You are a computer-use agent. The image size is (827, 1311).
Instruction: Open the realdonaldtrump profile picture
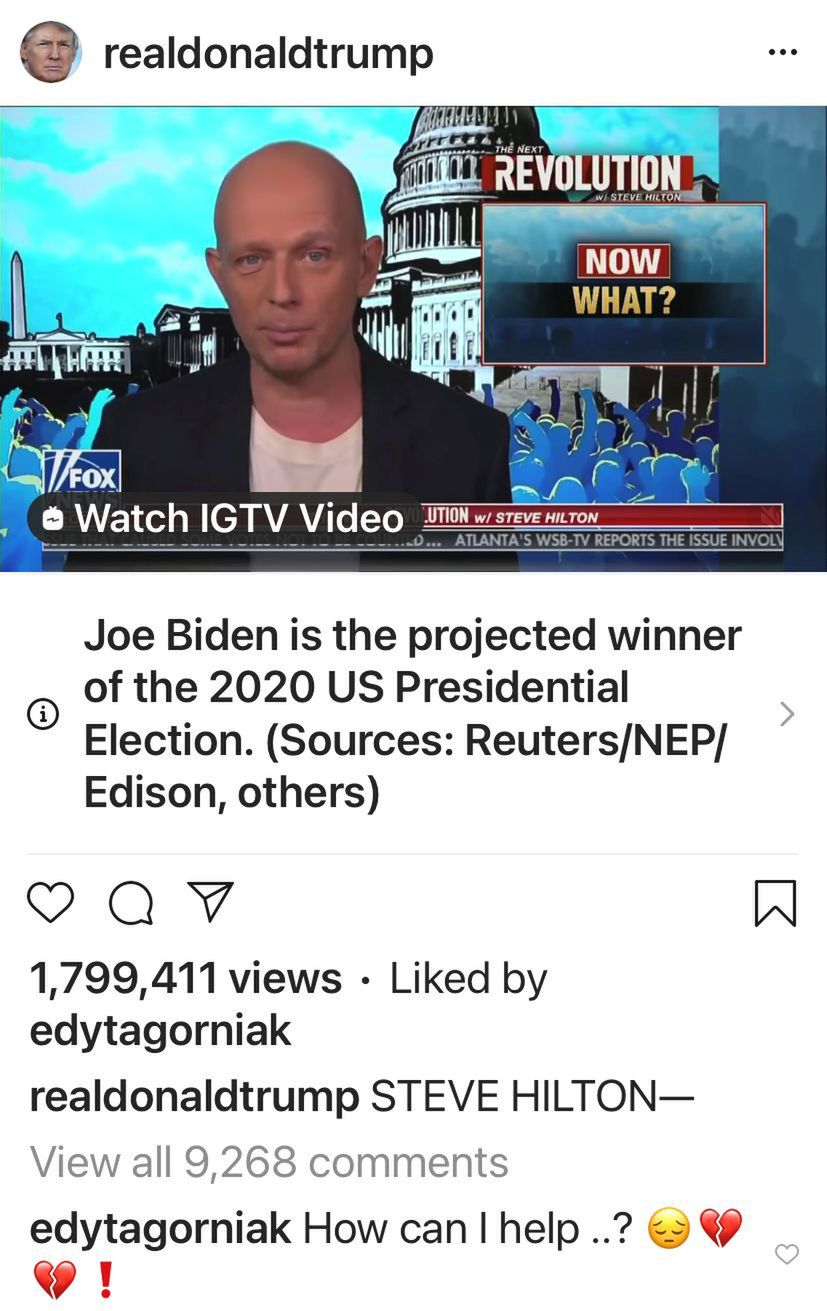click(x=50, y=52)
